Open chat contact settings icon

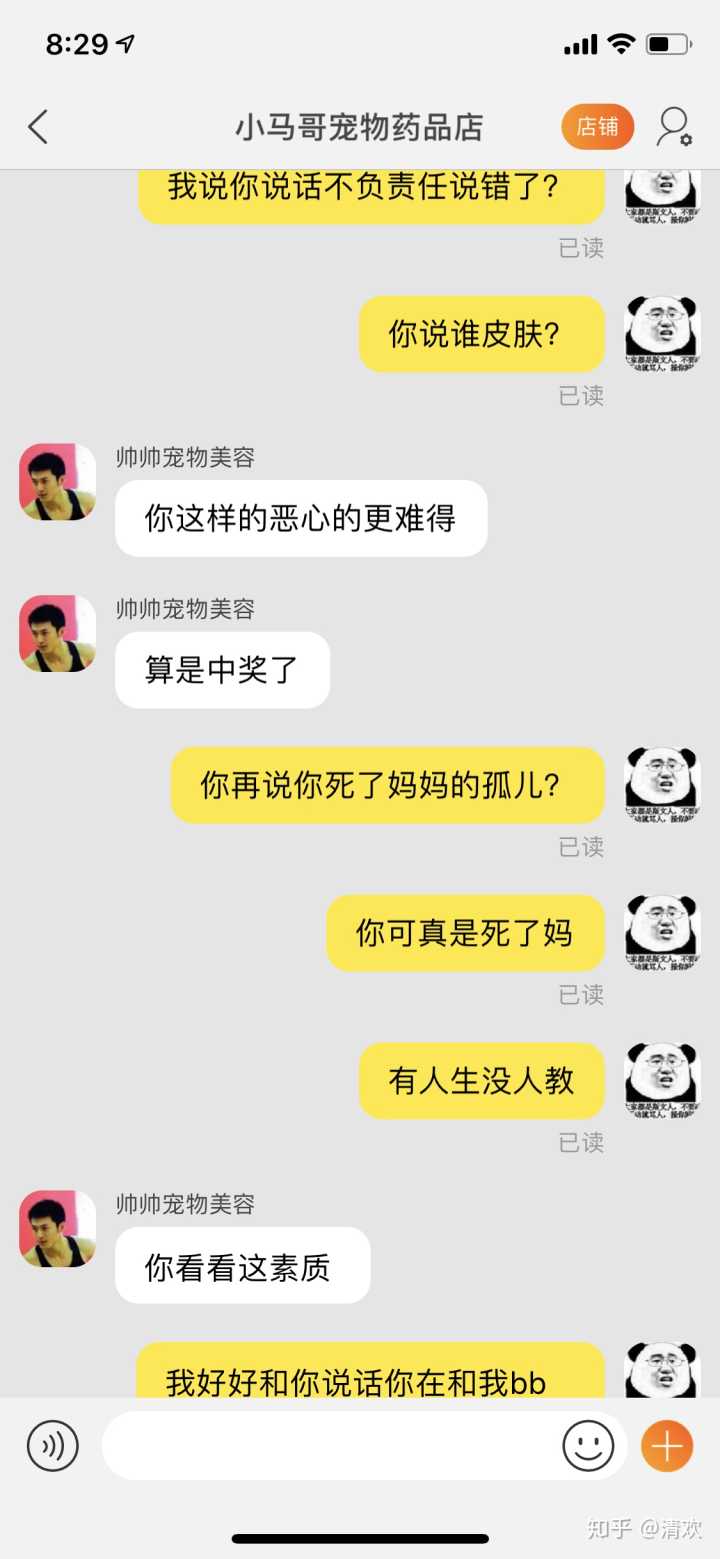(x=674, y=127)
